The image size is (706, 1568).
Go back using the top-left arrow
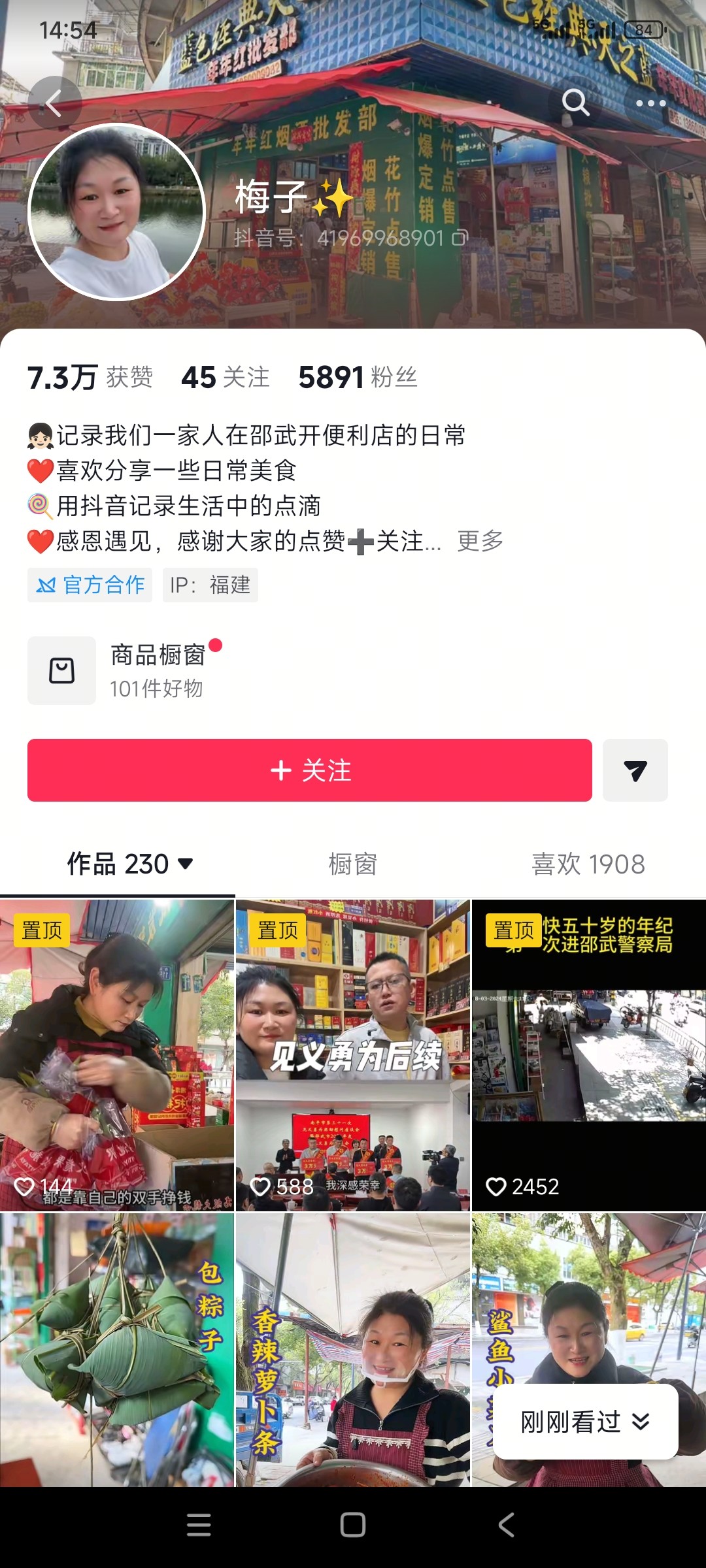click(x=54, y=103)
